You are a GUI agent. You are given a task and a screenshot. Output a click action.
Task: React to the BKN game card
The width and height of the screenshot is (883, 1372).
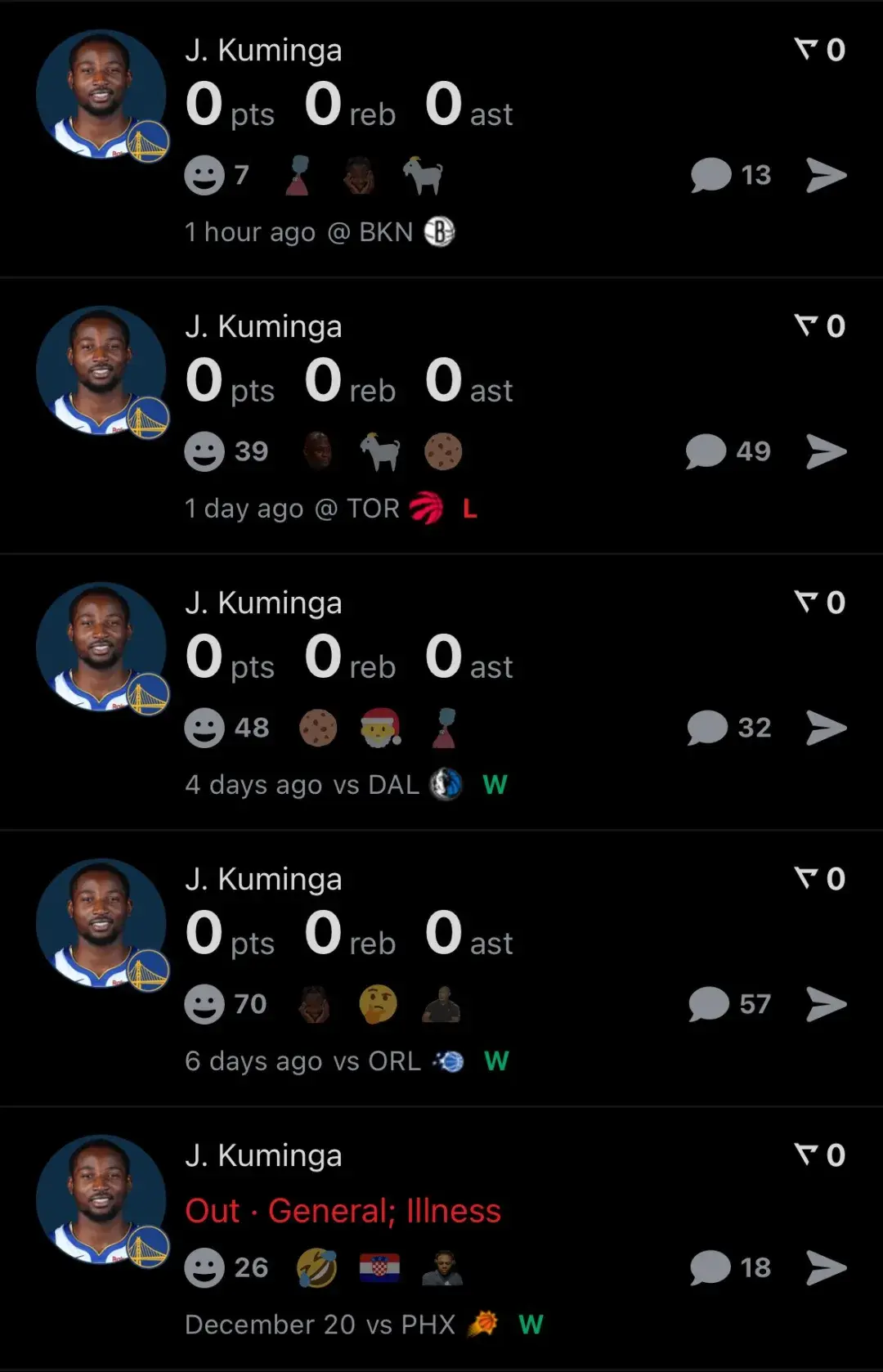(x=204, y=176)
